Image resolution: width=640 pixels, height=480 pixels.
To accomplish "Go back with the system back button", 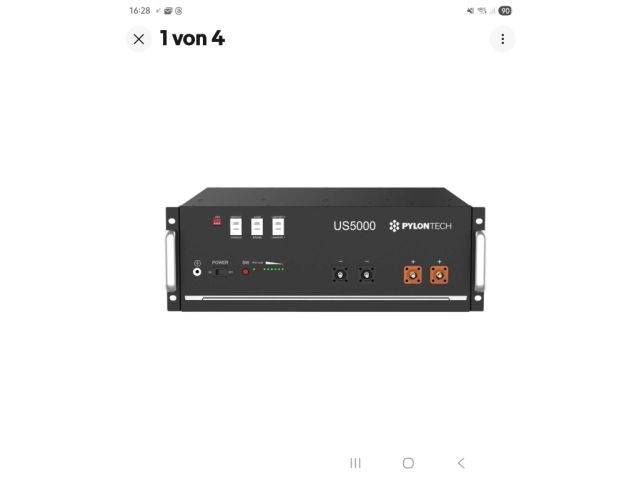I will 461,463.
